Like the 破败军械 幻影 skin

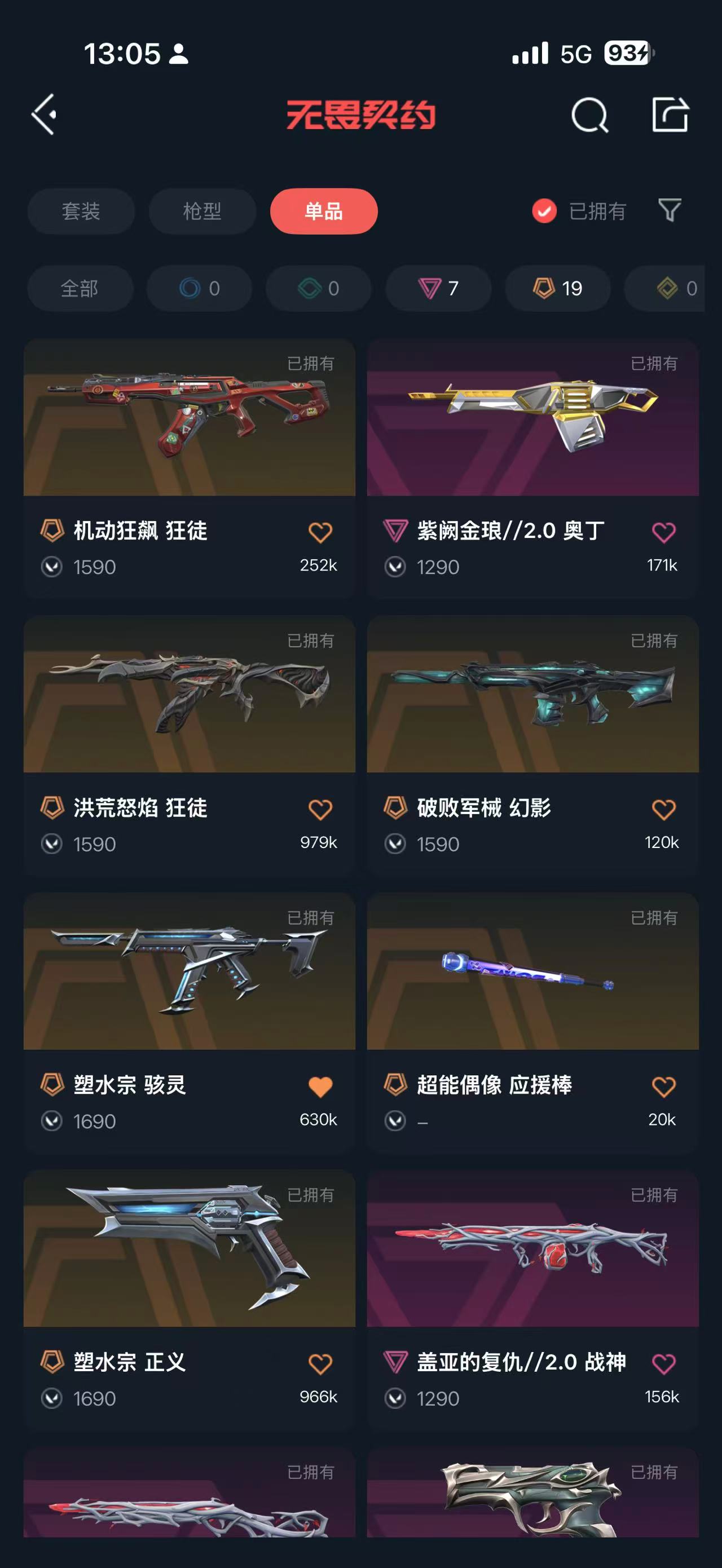click(663, 810)
